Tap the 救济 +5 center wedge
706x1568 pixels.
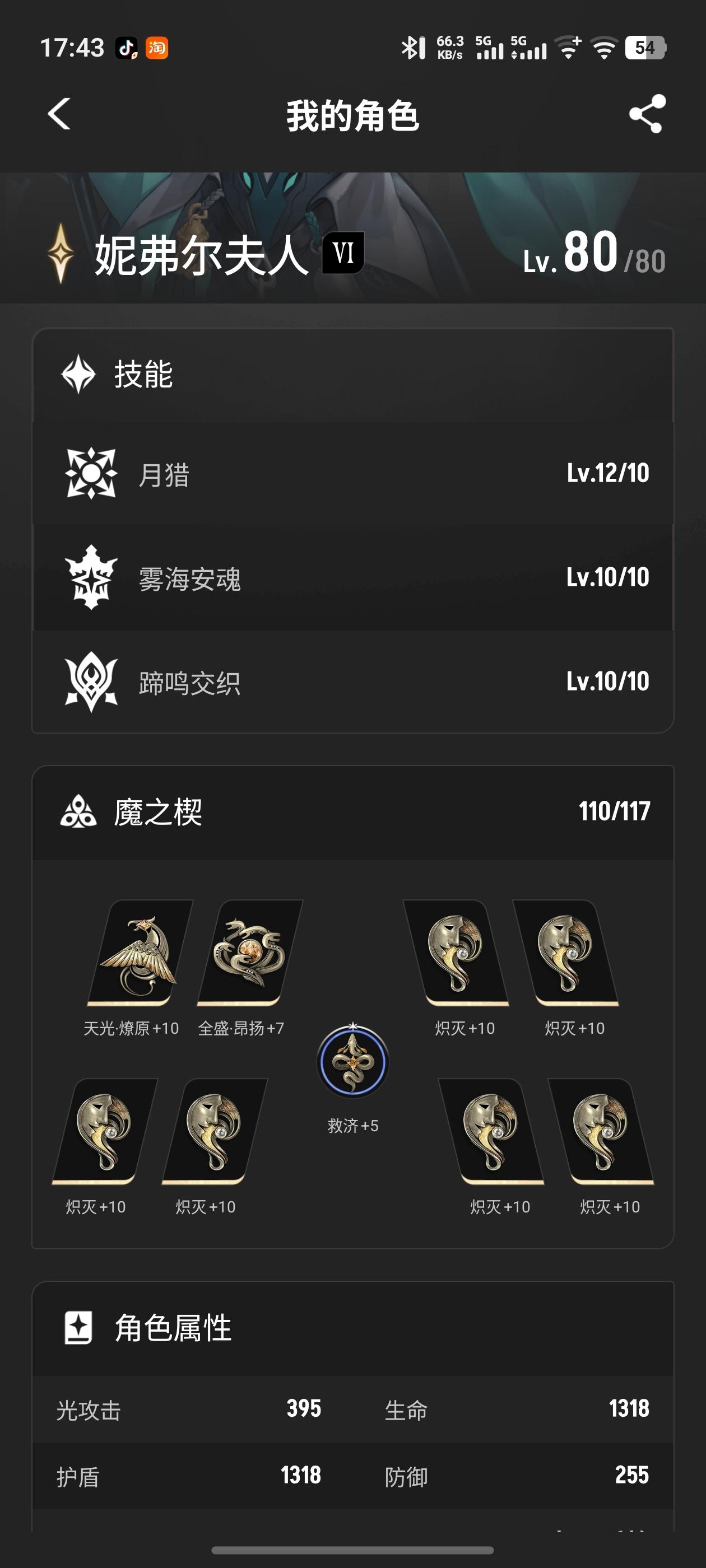click(x=352, y=1062)
